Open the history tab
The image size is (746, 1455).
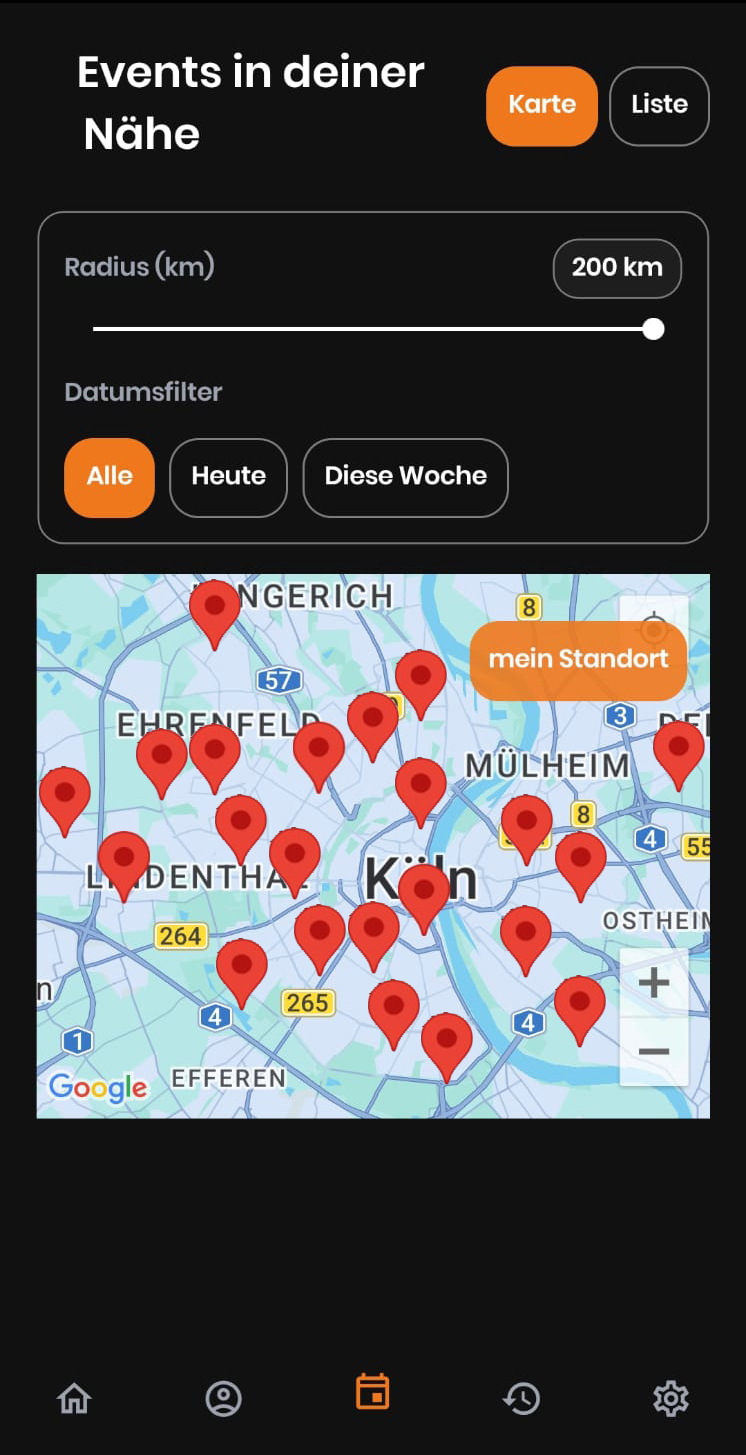click(x=521, y=1397)
